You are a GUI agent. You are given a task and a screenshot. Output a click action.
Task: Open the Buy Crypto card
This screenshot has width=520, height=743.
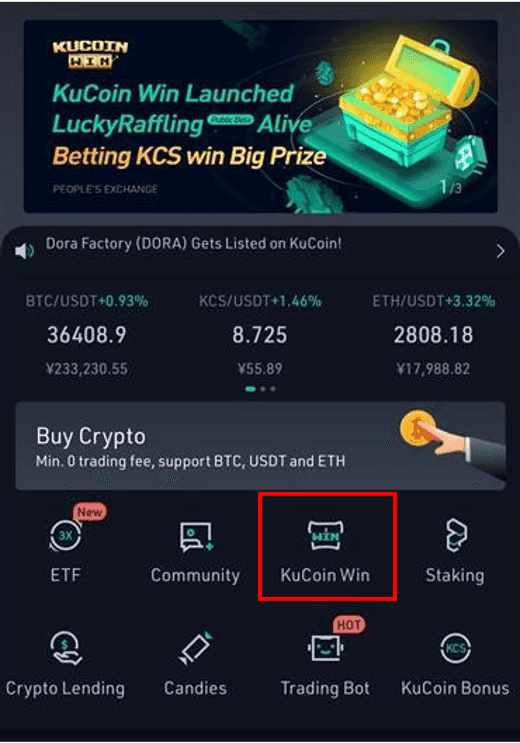[260, 445]
